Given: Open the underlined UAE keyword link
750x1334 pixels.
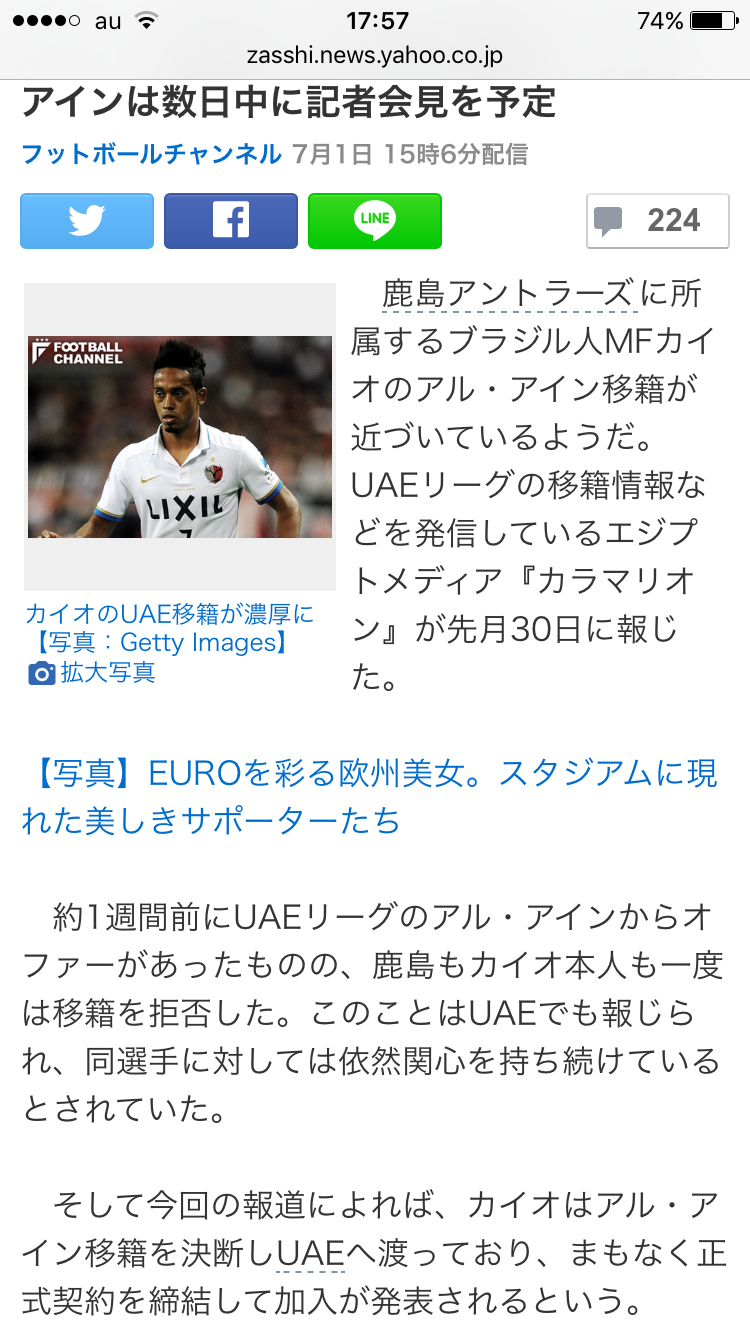Looking at the screenshot, I should point(311,1253).
